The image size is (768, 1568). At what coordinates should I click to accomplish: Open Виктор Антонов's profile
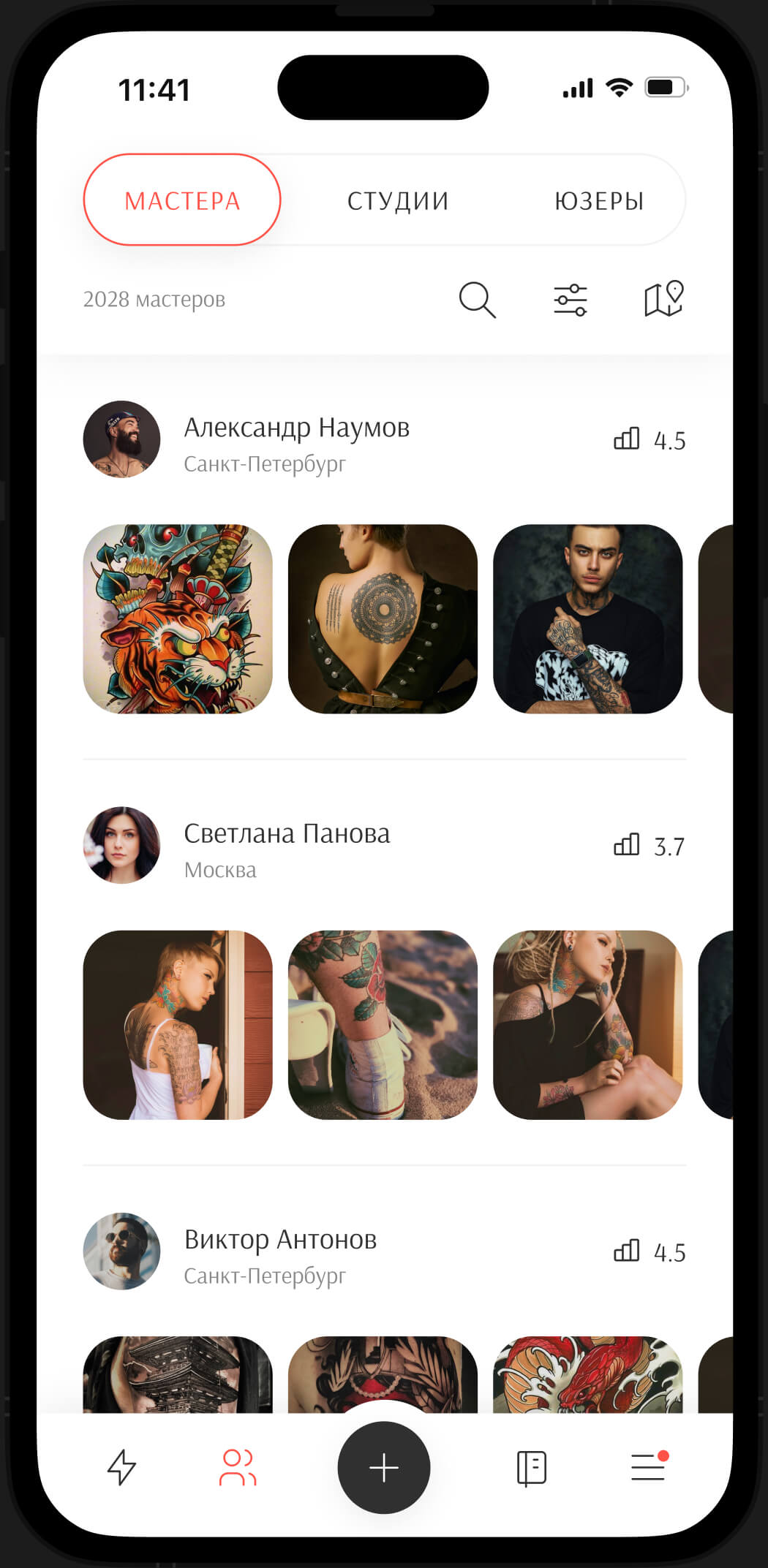[x=280, y=1240]
